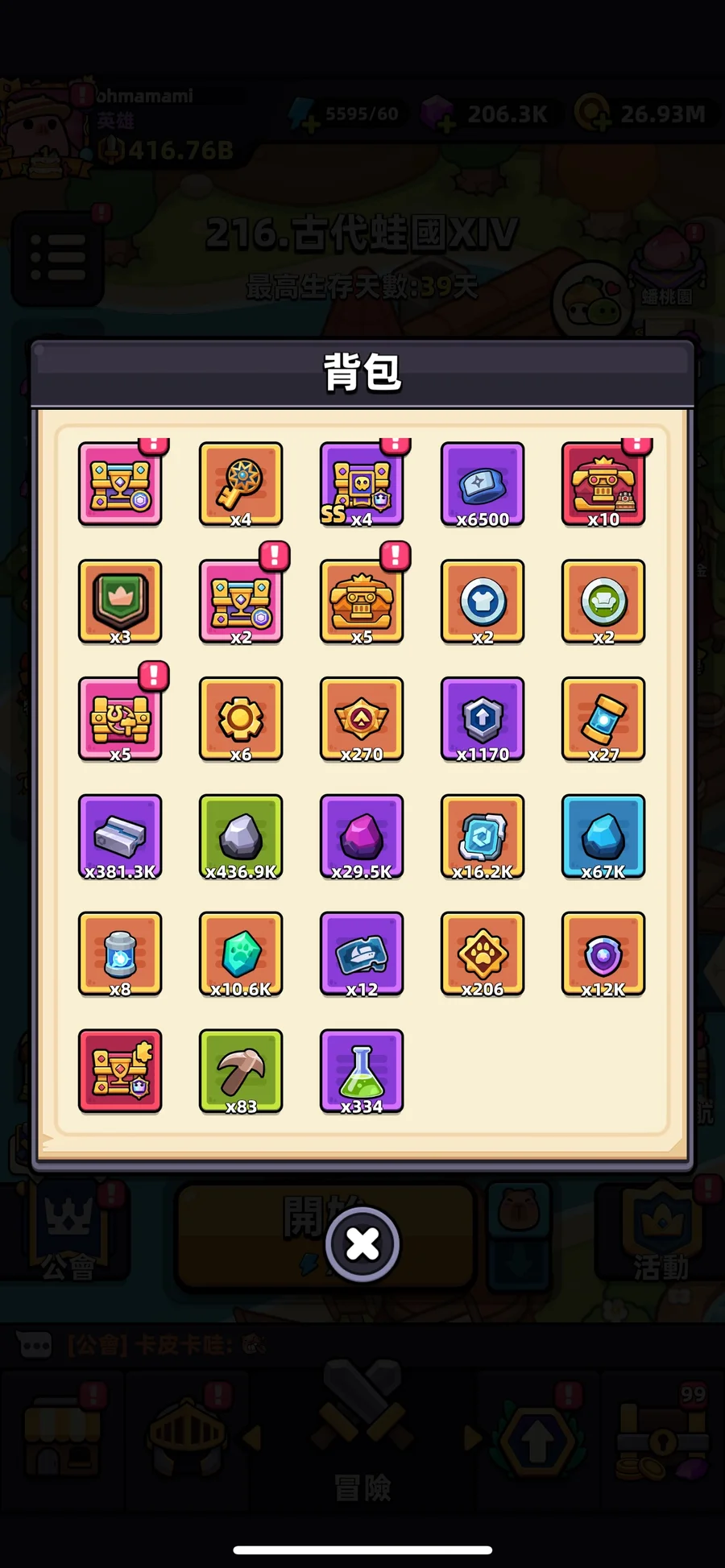The image size is (725, 1568).
Task: Open the orange crown chest x5
Action: pyautogui.click(x=362, y=601)
